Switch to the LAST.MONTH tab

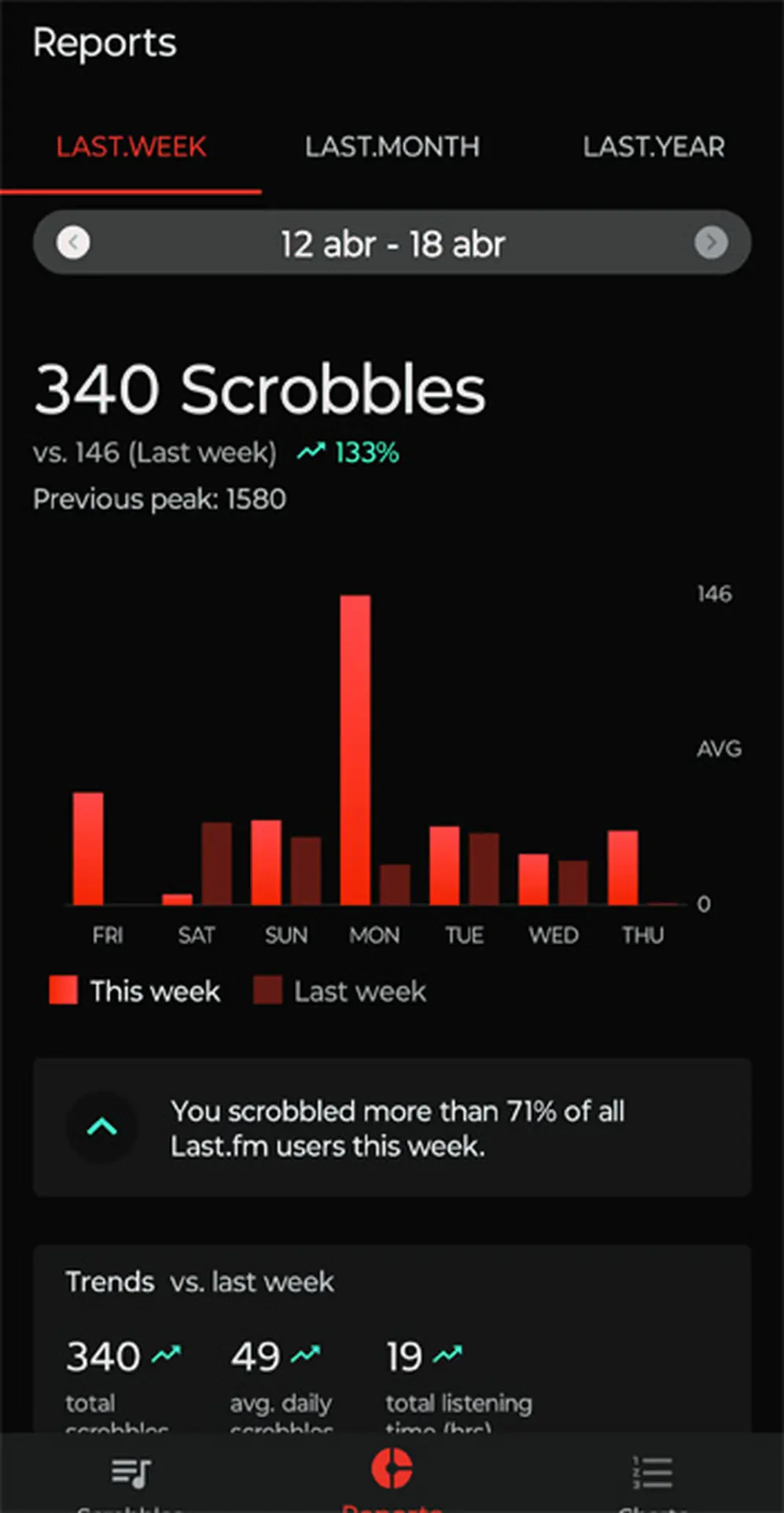pos(392,146)
